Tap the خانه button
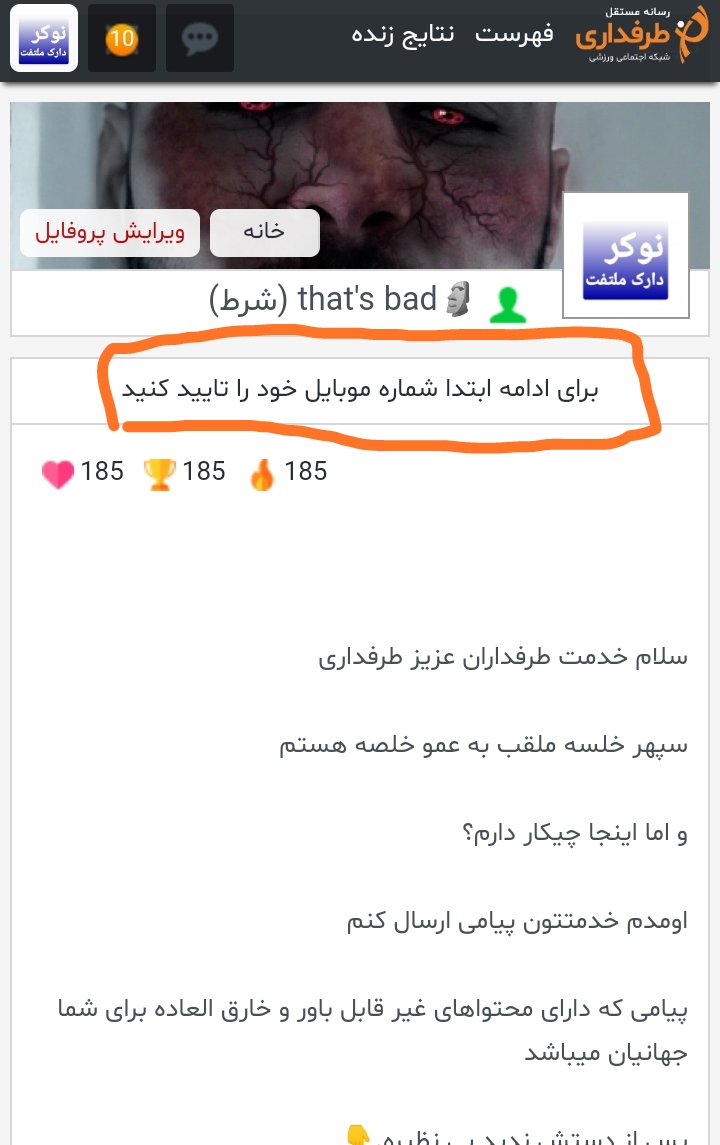Screen dimensions: 720x1145 coord(265,232)
